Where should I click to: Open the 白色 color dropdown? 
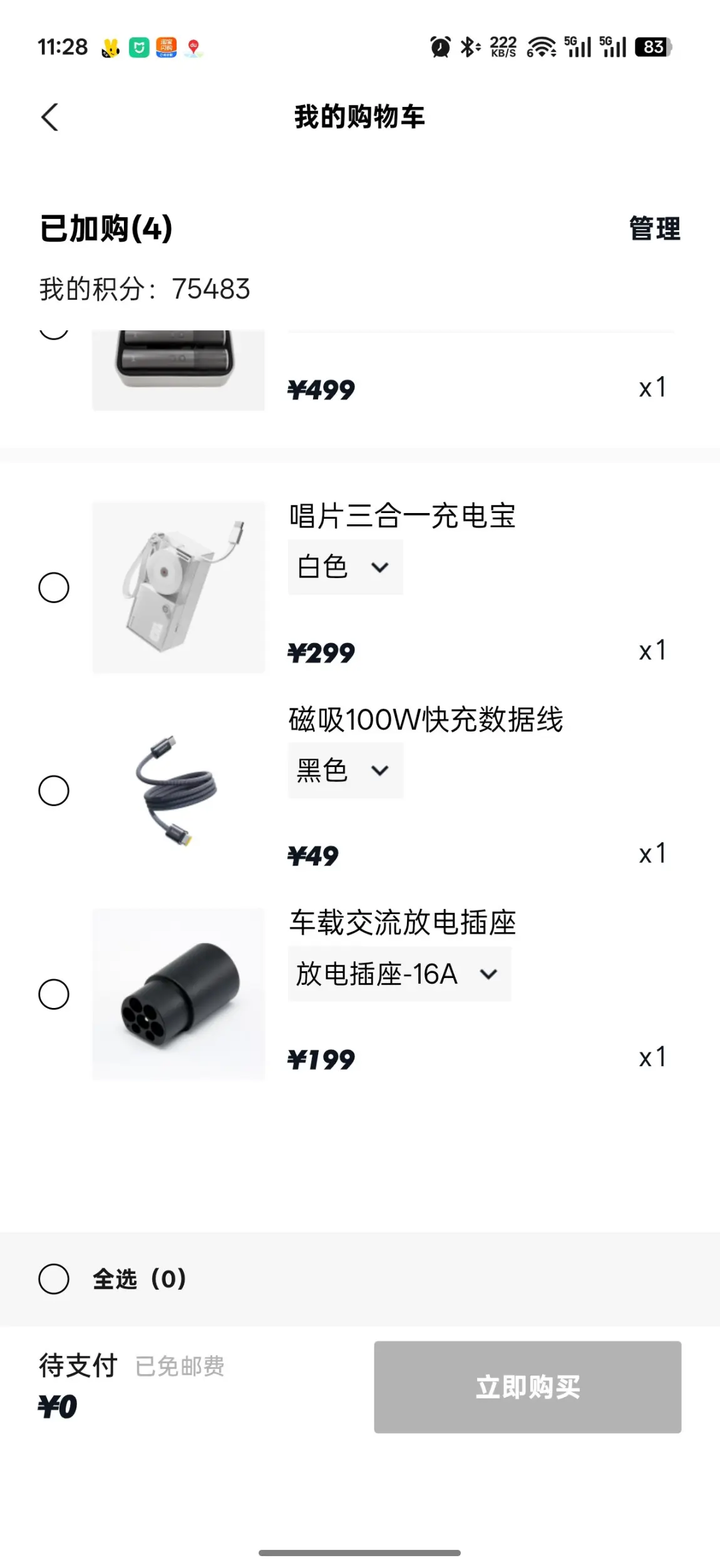[x=345, y=567]
